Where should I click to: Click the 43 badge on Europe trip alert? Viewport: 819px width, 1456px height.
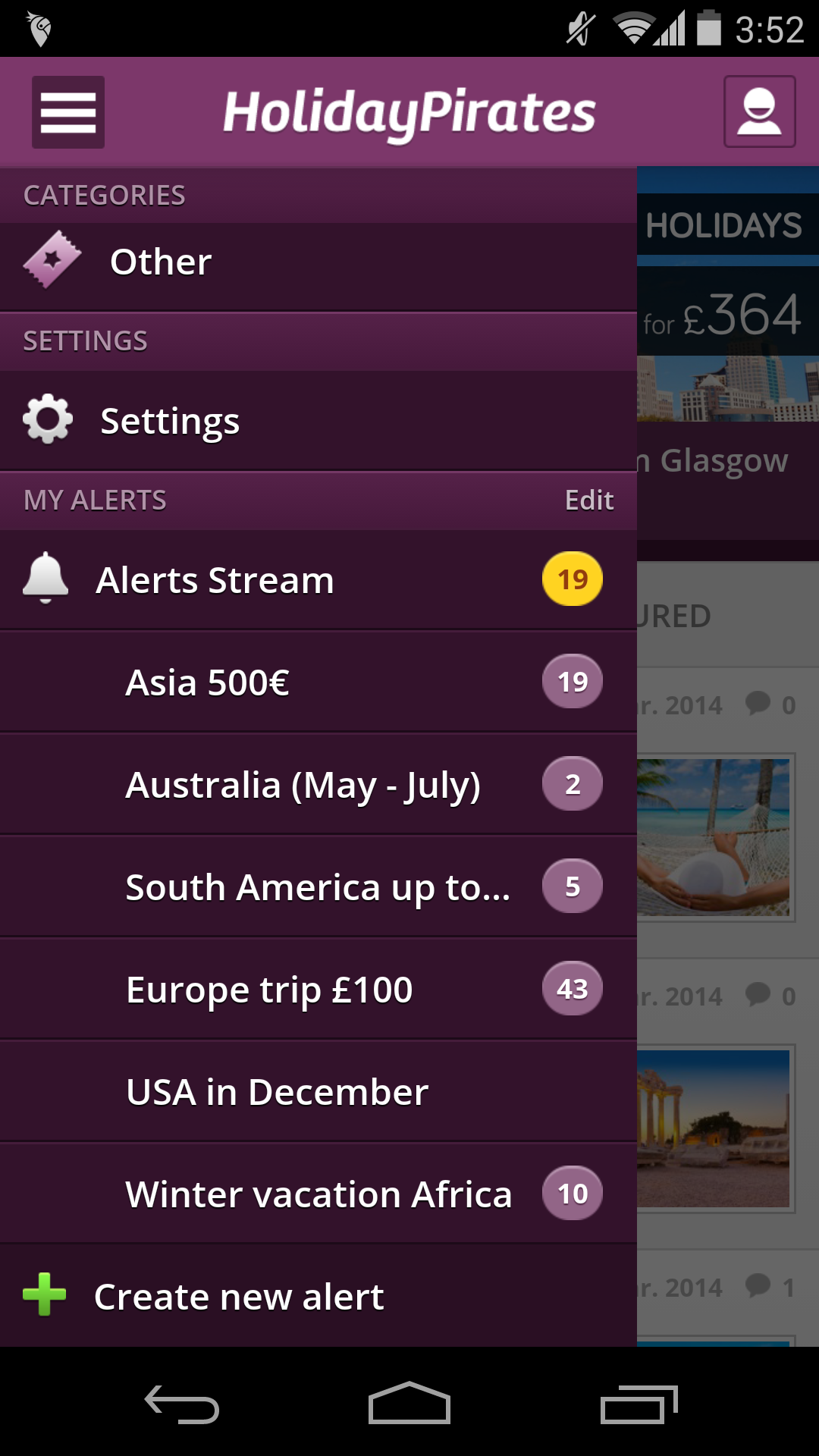pyautogui.click(x=573, y=987)
